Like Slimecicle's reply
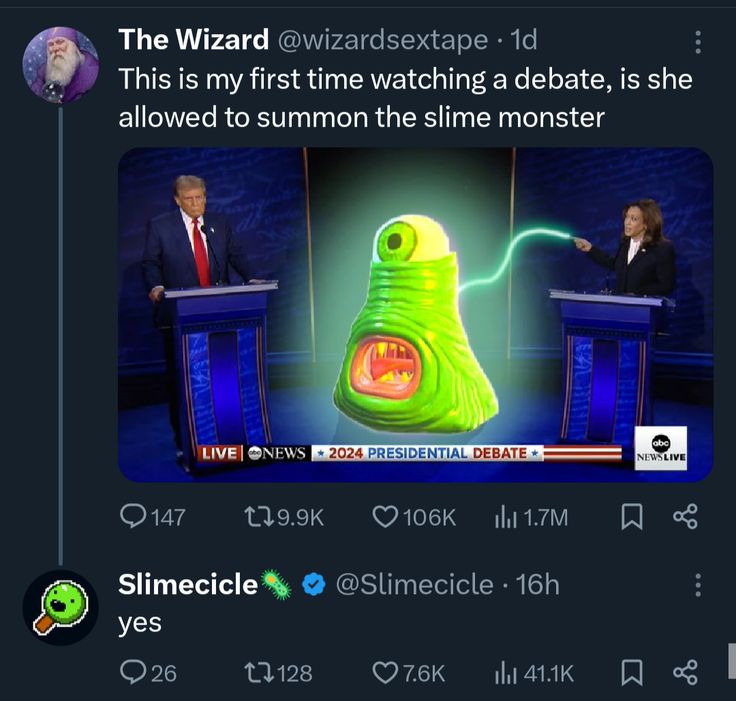This screenshot has height=701, width=736. (x=386, y=673)
